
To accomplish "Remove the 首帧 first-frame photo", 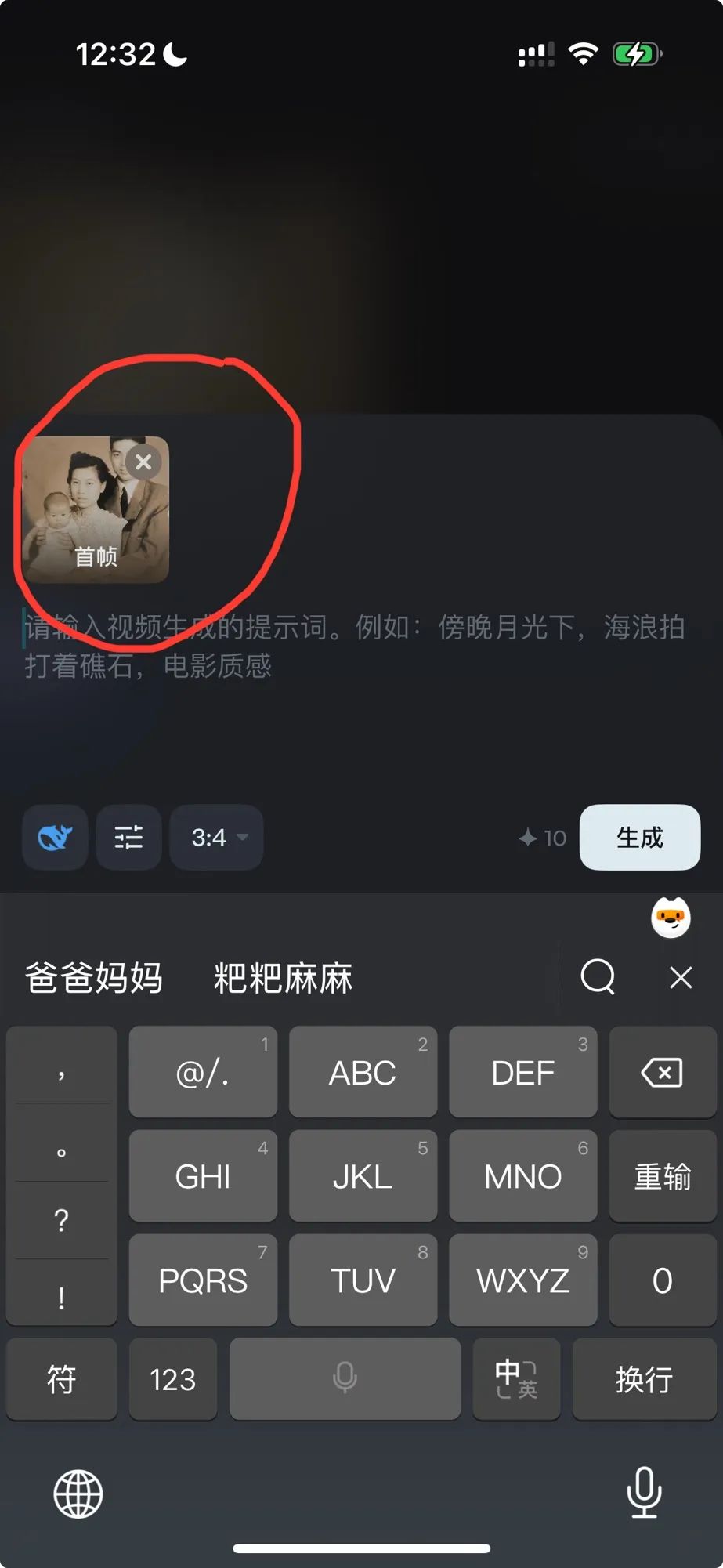I will (x=143, y=462).
